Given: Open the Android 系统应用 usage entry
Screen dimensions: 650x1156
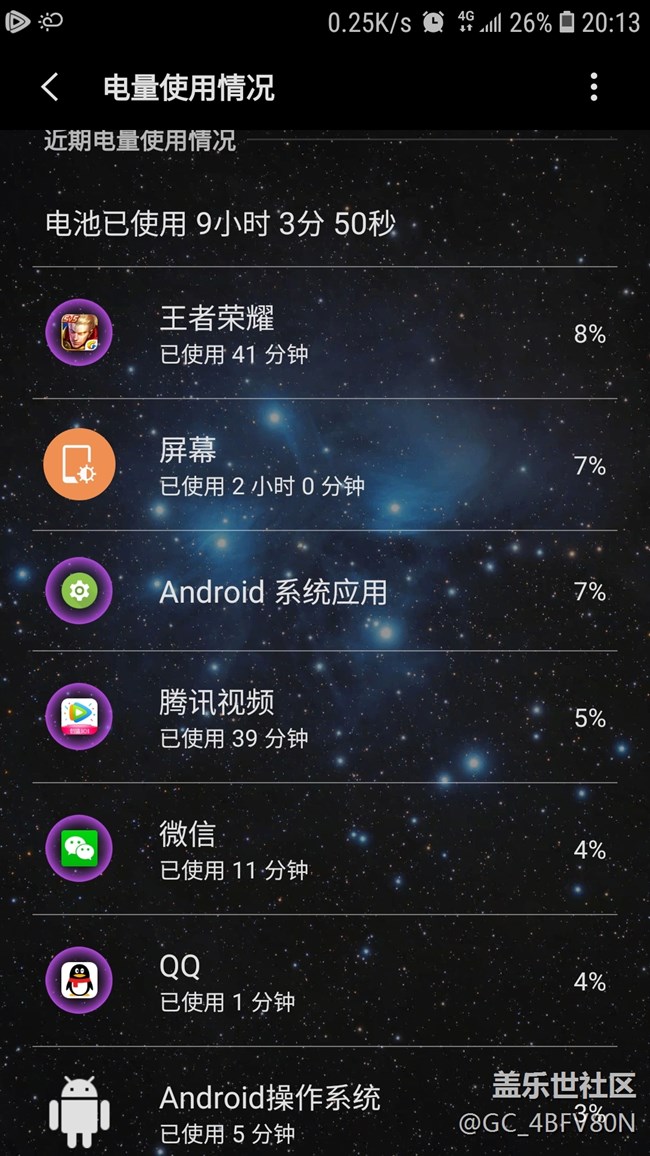Looking at the screenshot, I should (325, 592).
